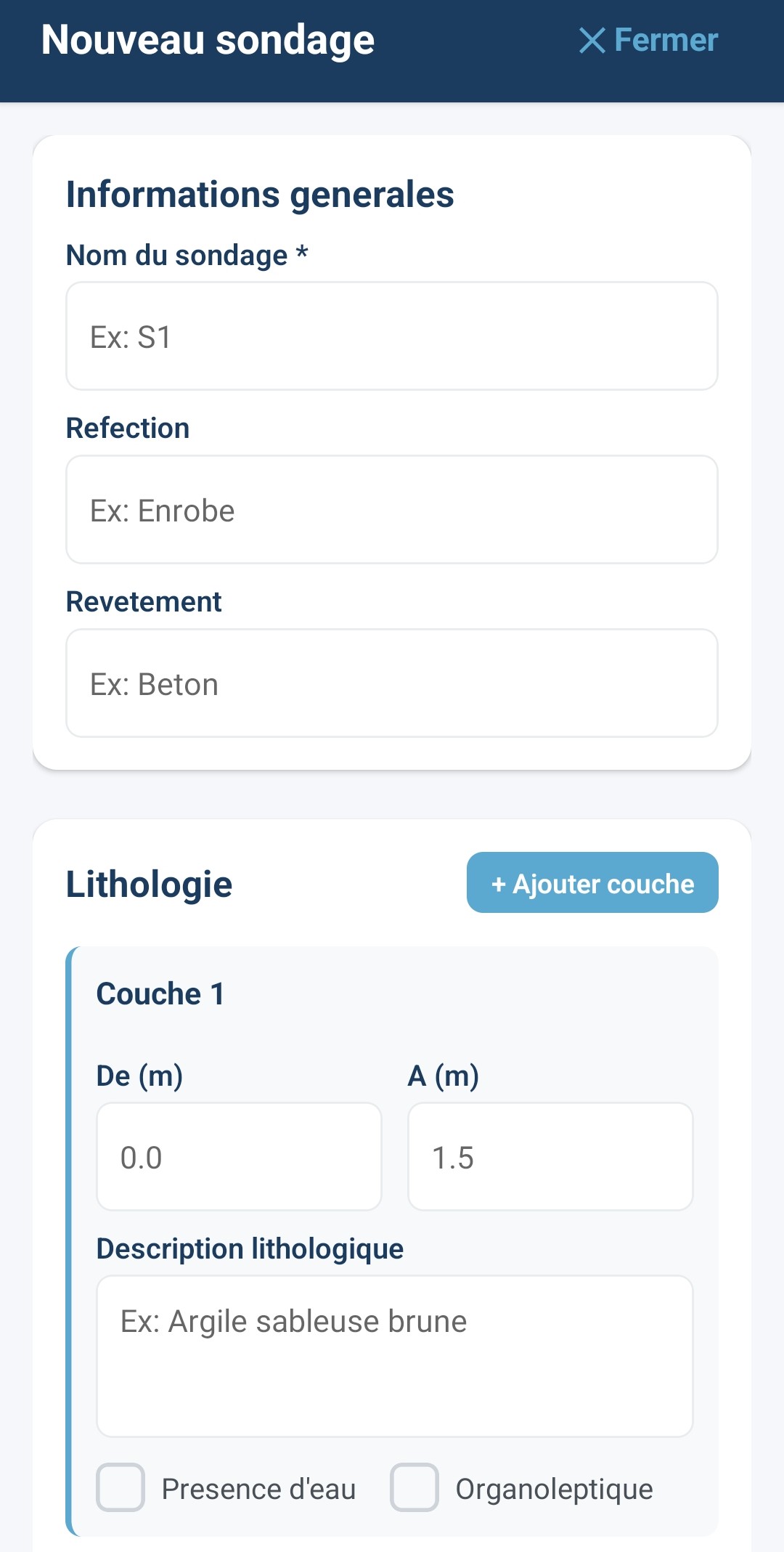Enable the Presence d'eau checkbox

(121, 1488)
